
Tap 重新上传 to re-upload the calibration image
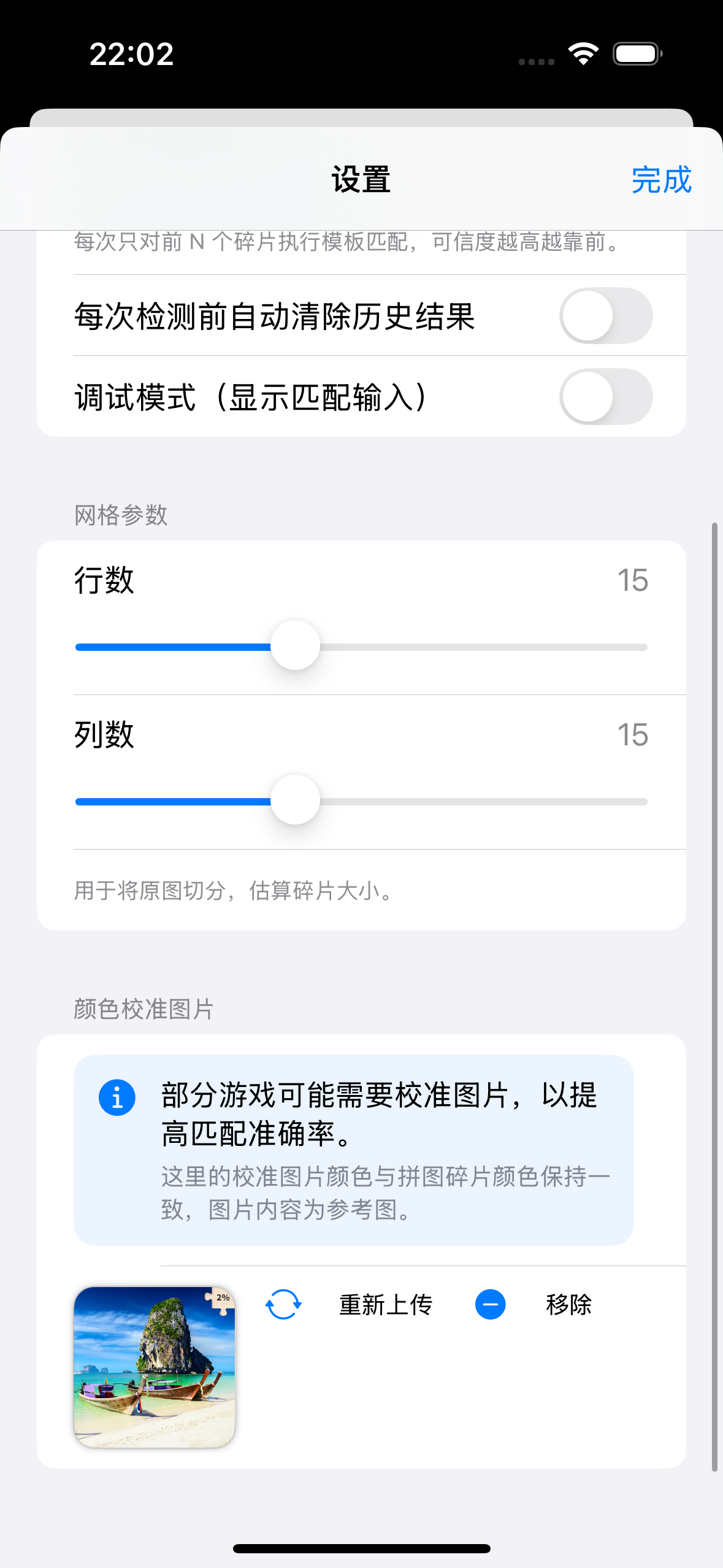tap(386, 1305)
